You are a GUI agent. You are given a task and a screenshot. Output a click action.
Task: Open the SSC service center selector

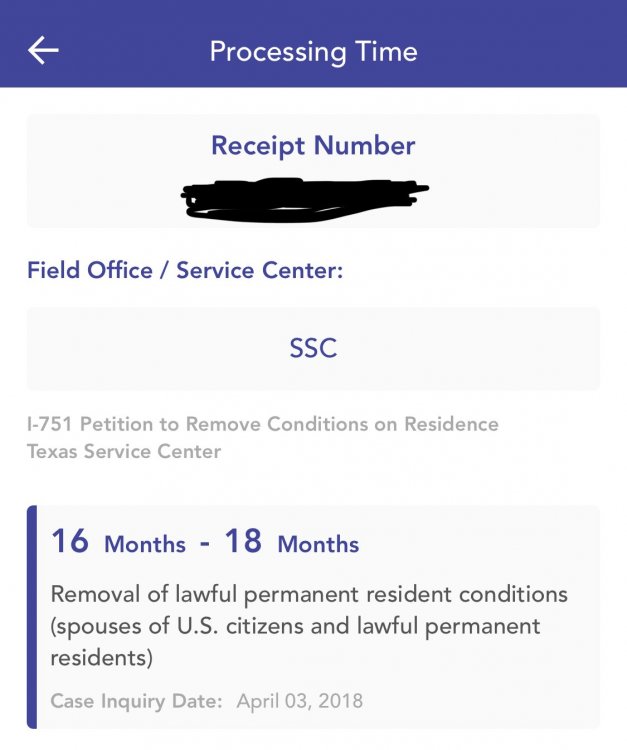[x=313, y=348]
